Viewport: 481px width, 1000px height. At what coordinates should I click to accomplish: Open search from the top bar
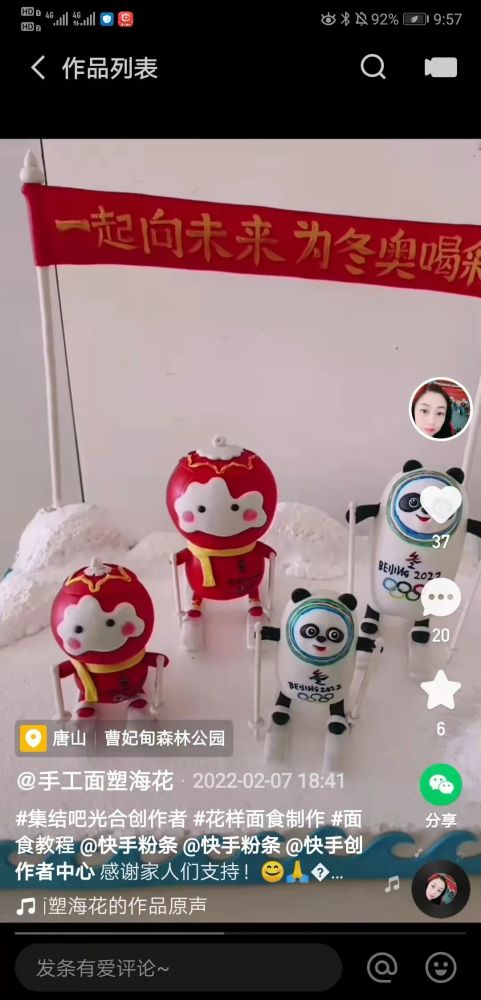(x=373, y=67)
